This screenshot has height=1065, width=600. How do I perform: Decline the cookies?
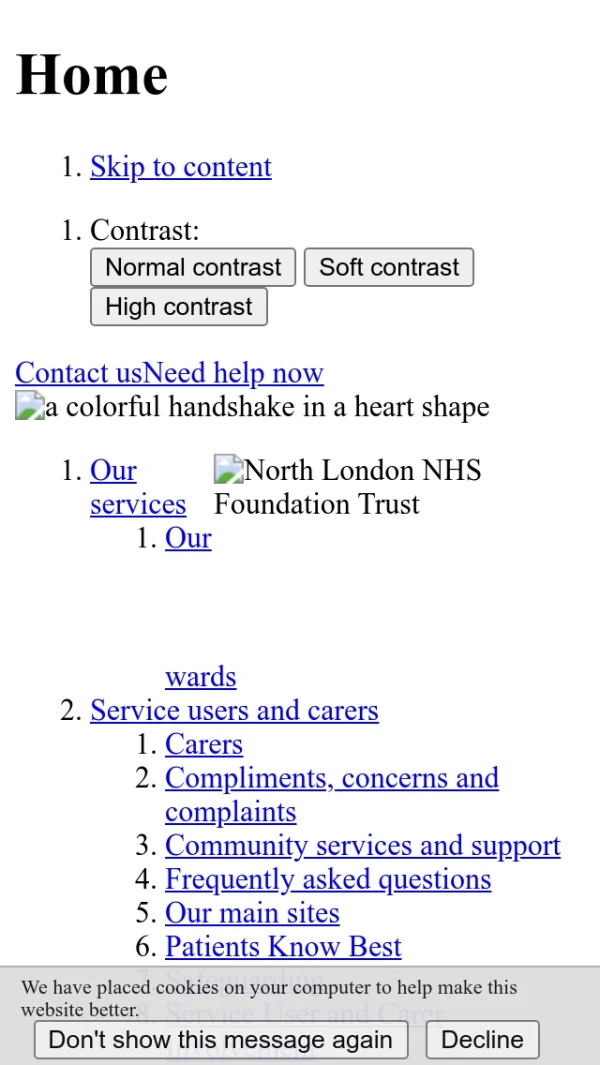pyautogui.click(x=482, y=1040)
